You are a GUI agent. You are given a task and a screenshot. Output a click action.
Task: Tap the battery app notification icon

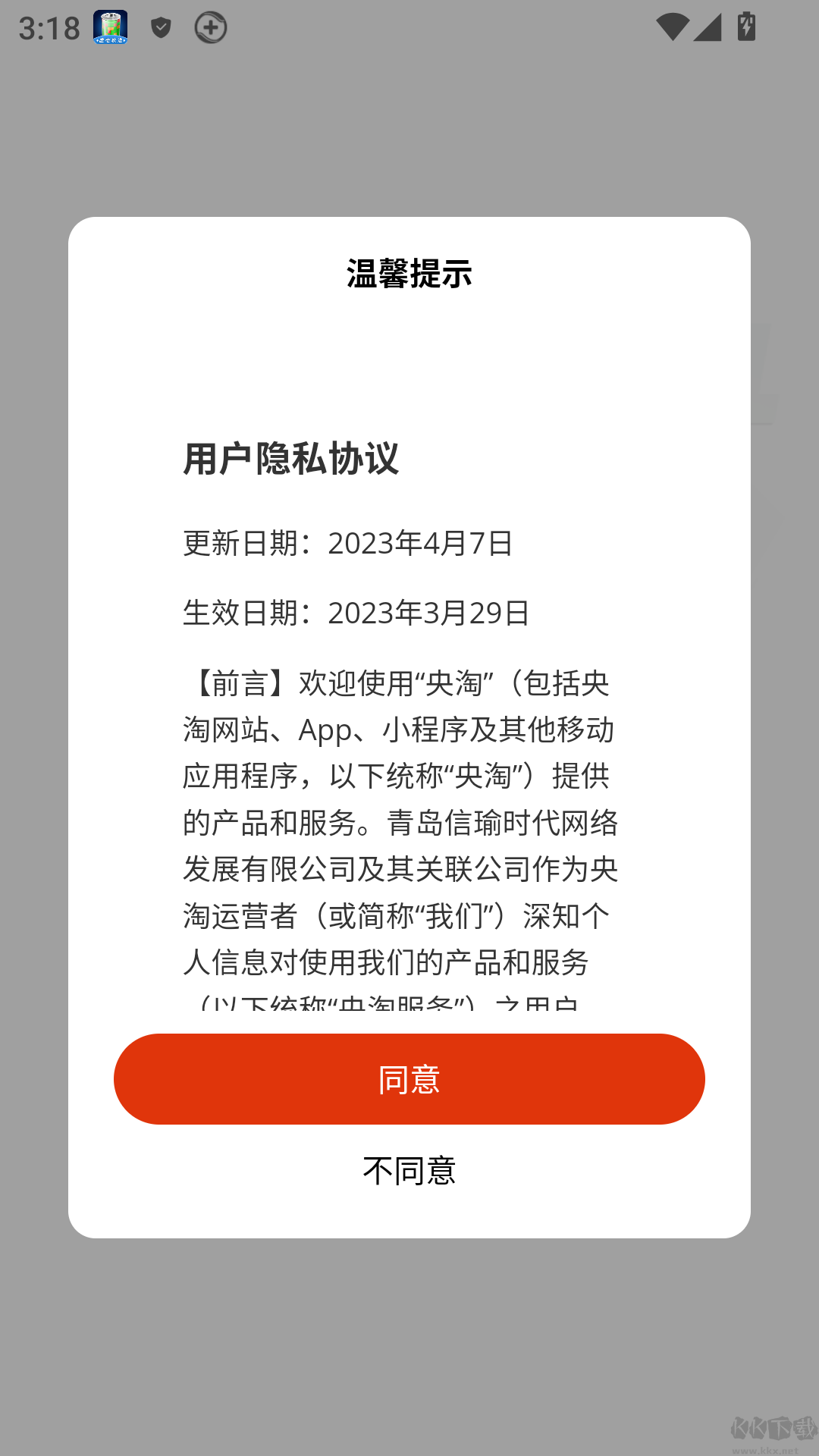(x=111, y=26)
